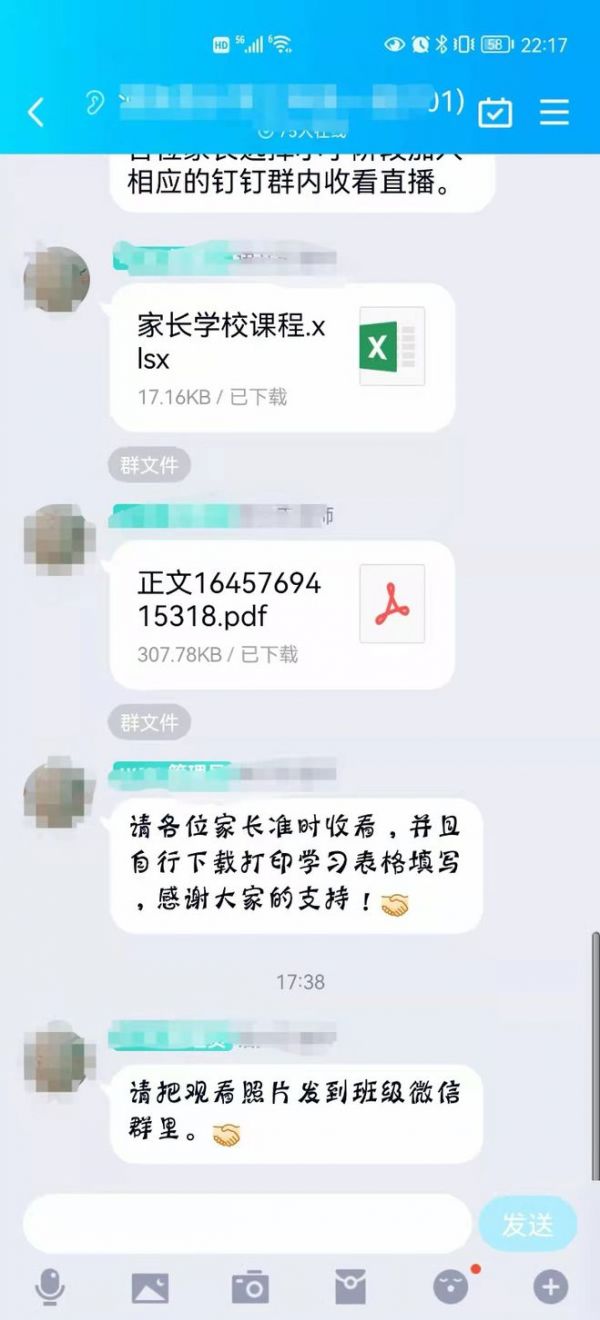600x1320 pixels.
Task: Go back from the group chat
Action: point(36,112)
